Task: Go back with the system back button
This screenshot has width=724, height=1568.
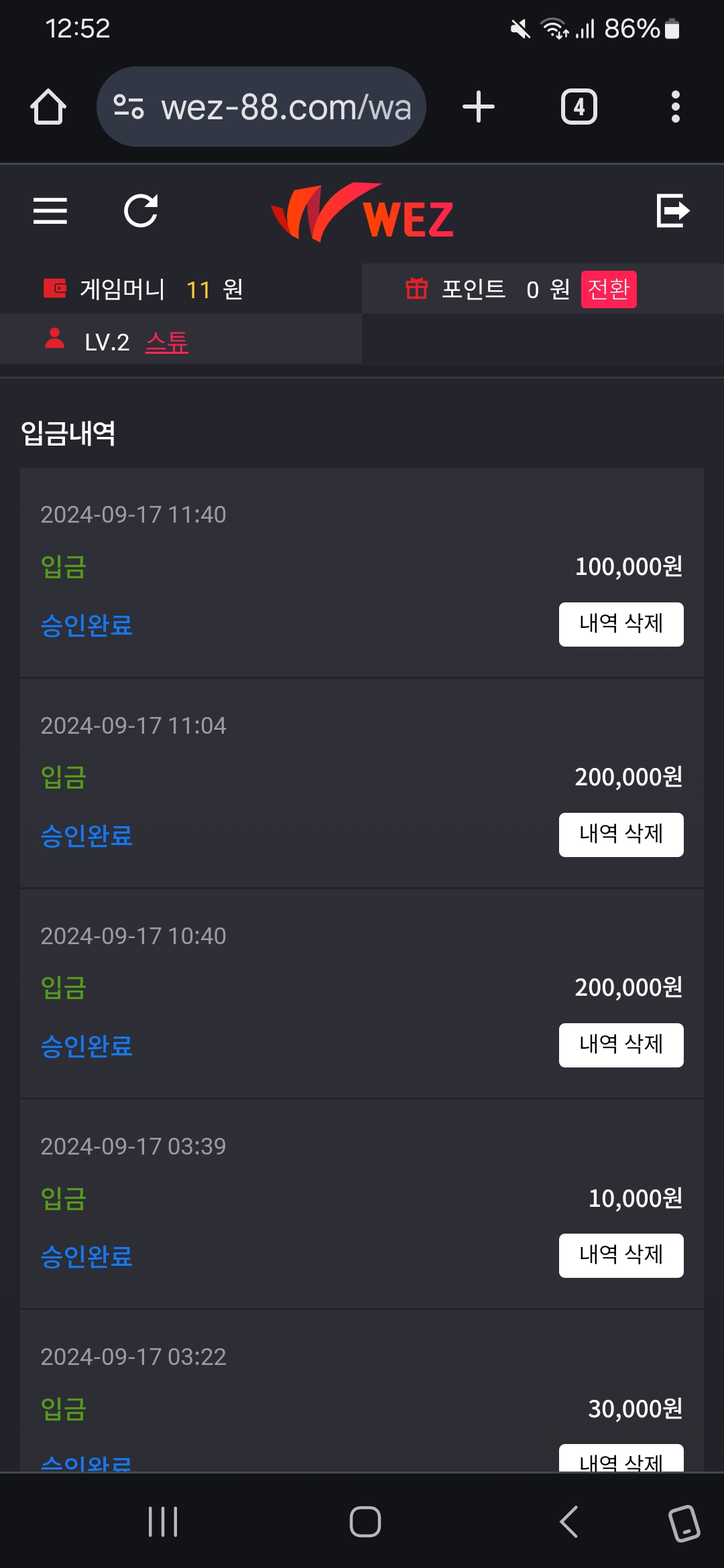Action: [x=568, y=1521]
